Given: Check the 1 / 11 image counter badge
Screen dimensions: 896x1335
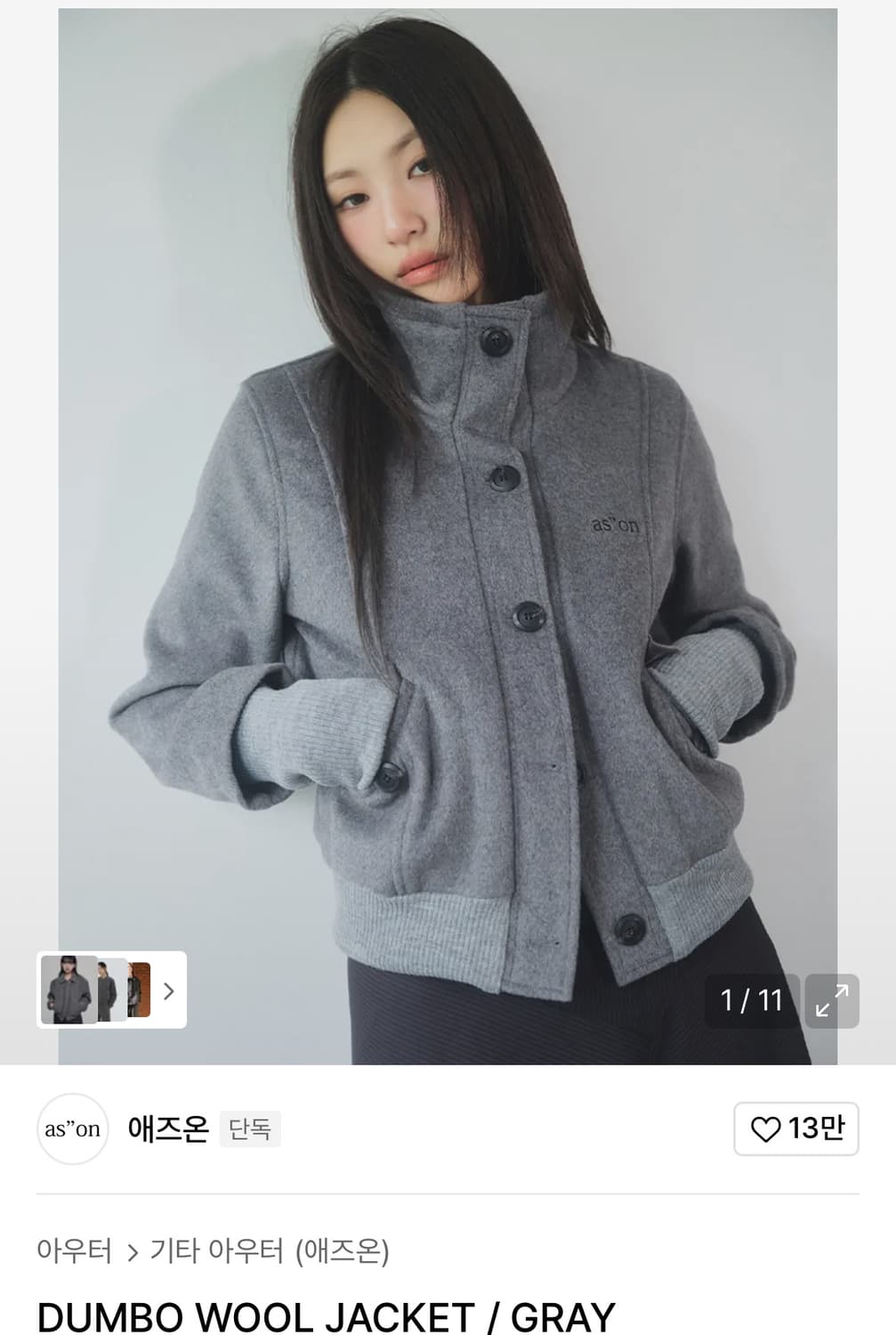Looking at the screenshot, I should click(x=753, y=1000).
